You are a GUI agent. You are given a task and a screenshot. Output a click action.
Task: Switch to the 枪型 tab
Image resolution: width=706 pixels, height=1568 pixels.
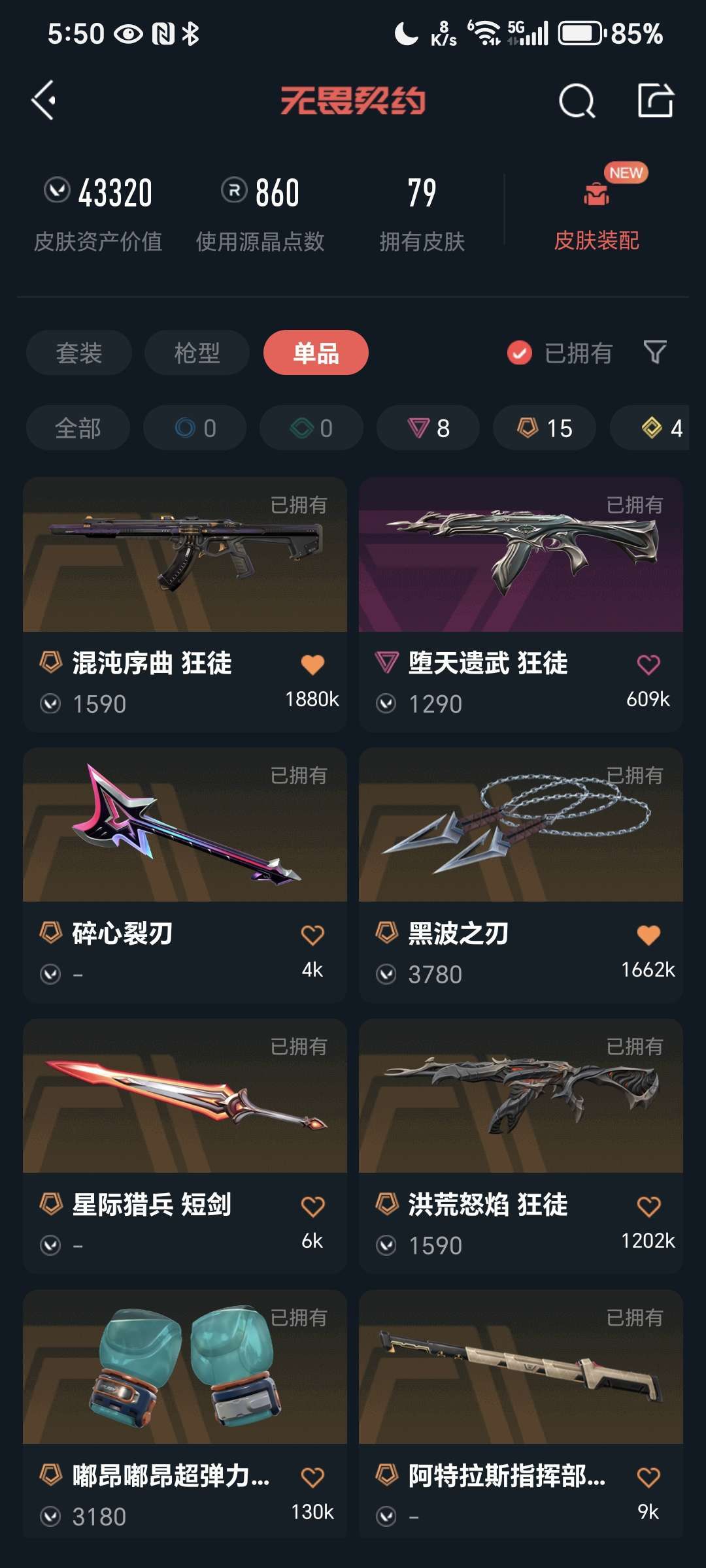(x=195, y=353)
